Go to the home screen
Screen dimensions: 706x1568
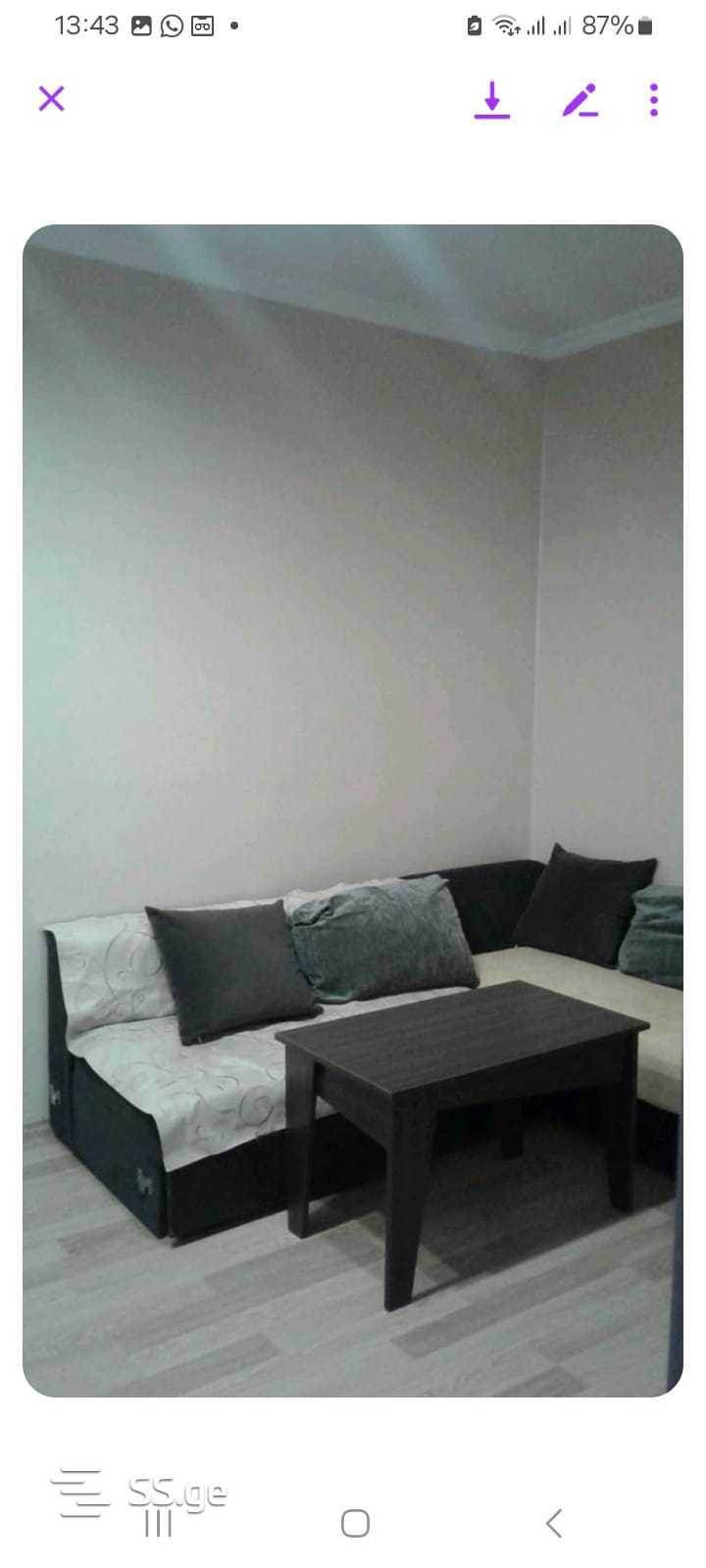(x=355, y=1523)
